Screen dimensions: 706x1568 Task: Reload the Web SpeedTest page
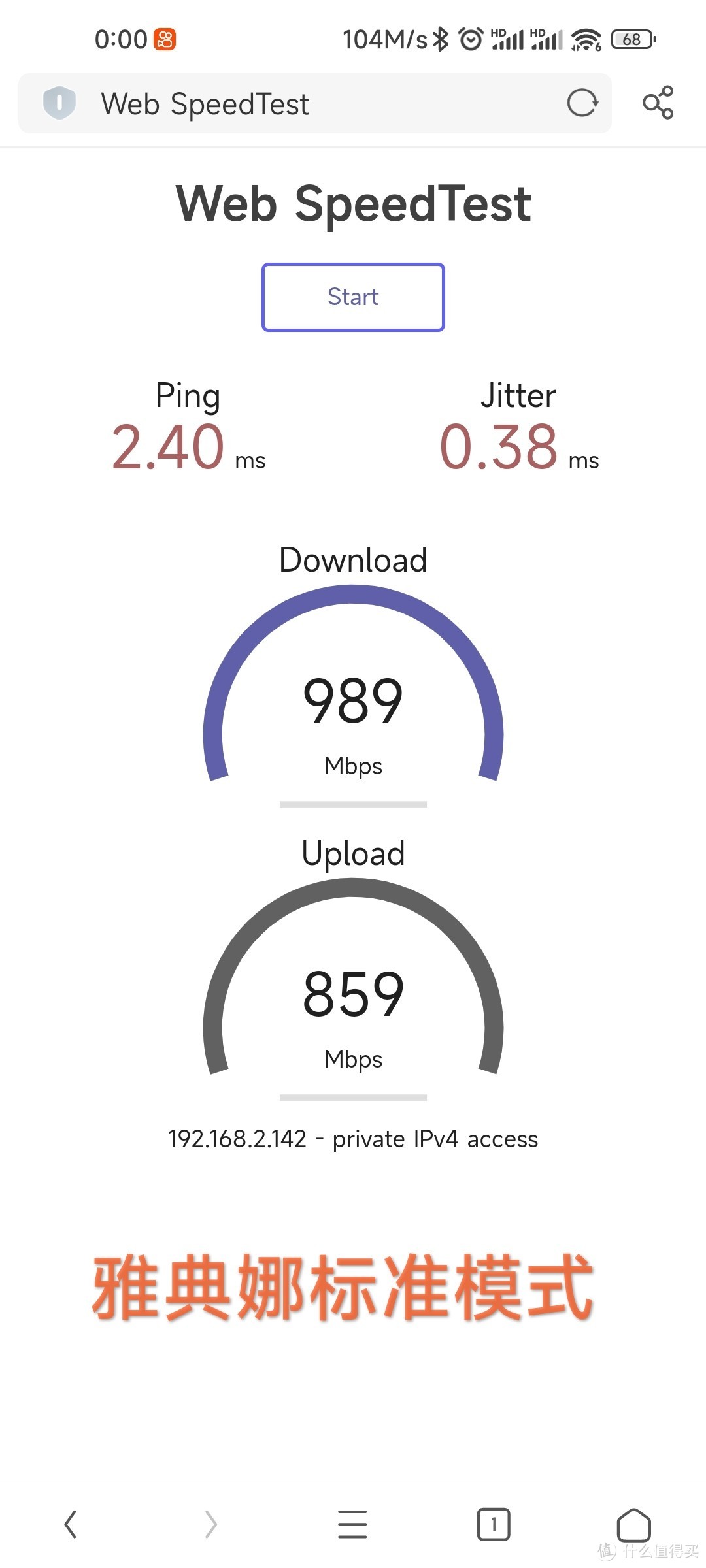[x=582, y=103]
